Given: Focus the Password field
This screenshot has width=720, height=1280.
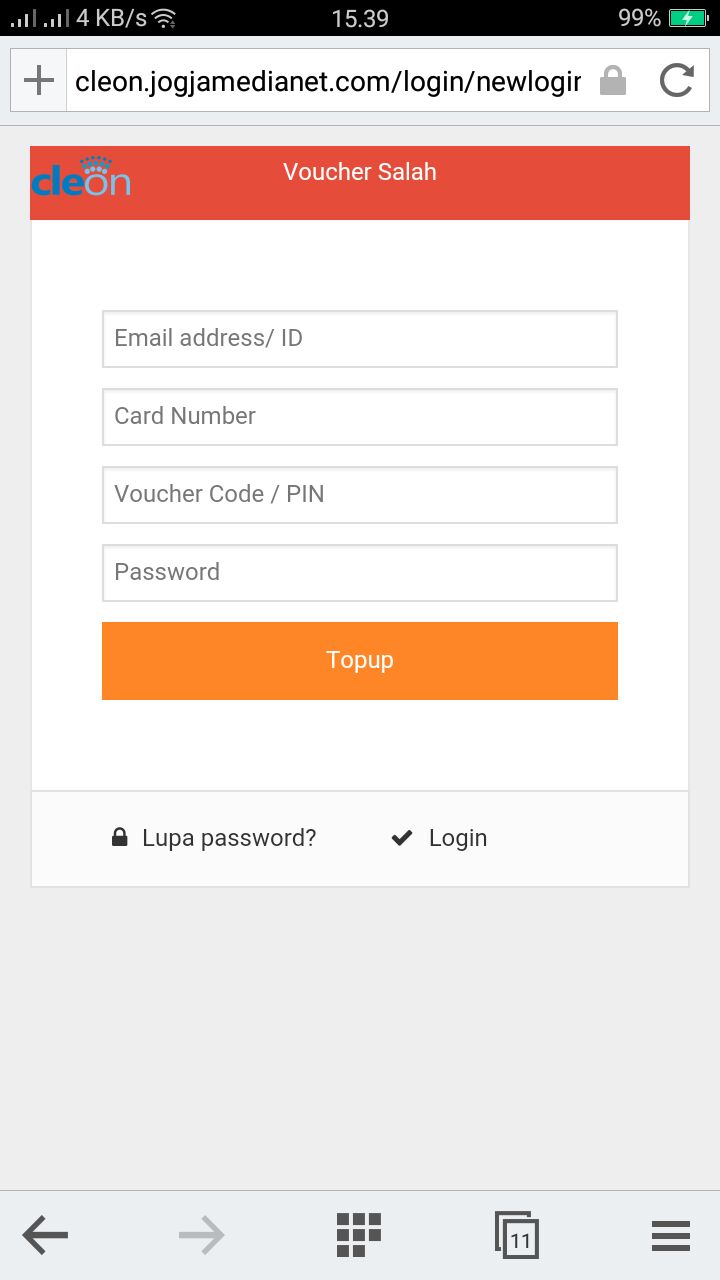Looking at the screenshot, I should [x=360, y=573].
